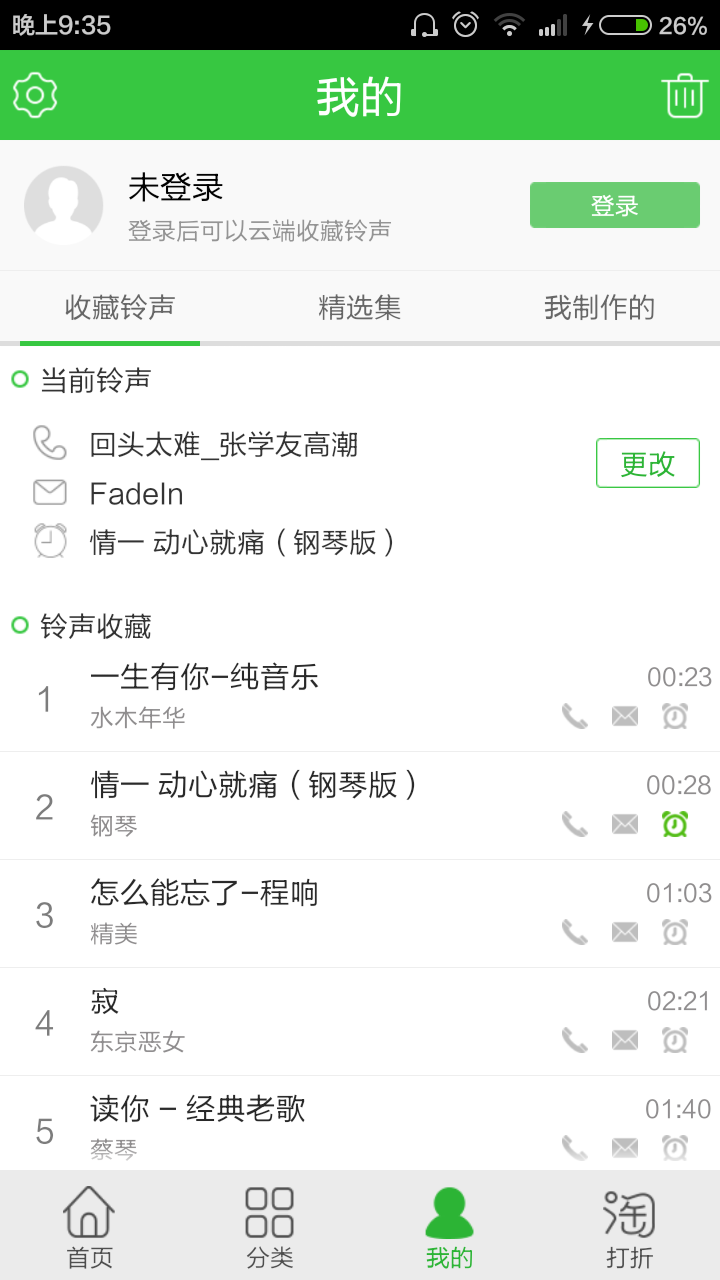Viewport: 720px width, 1280px height.
Task: Select the 收藏铃声 tab
Action: (x=120, y=308)
